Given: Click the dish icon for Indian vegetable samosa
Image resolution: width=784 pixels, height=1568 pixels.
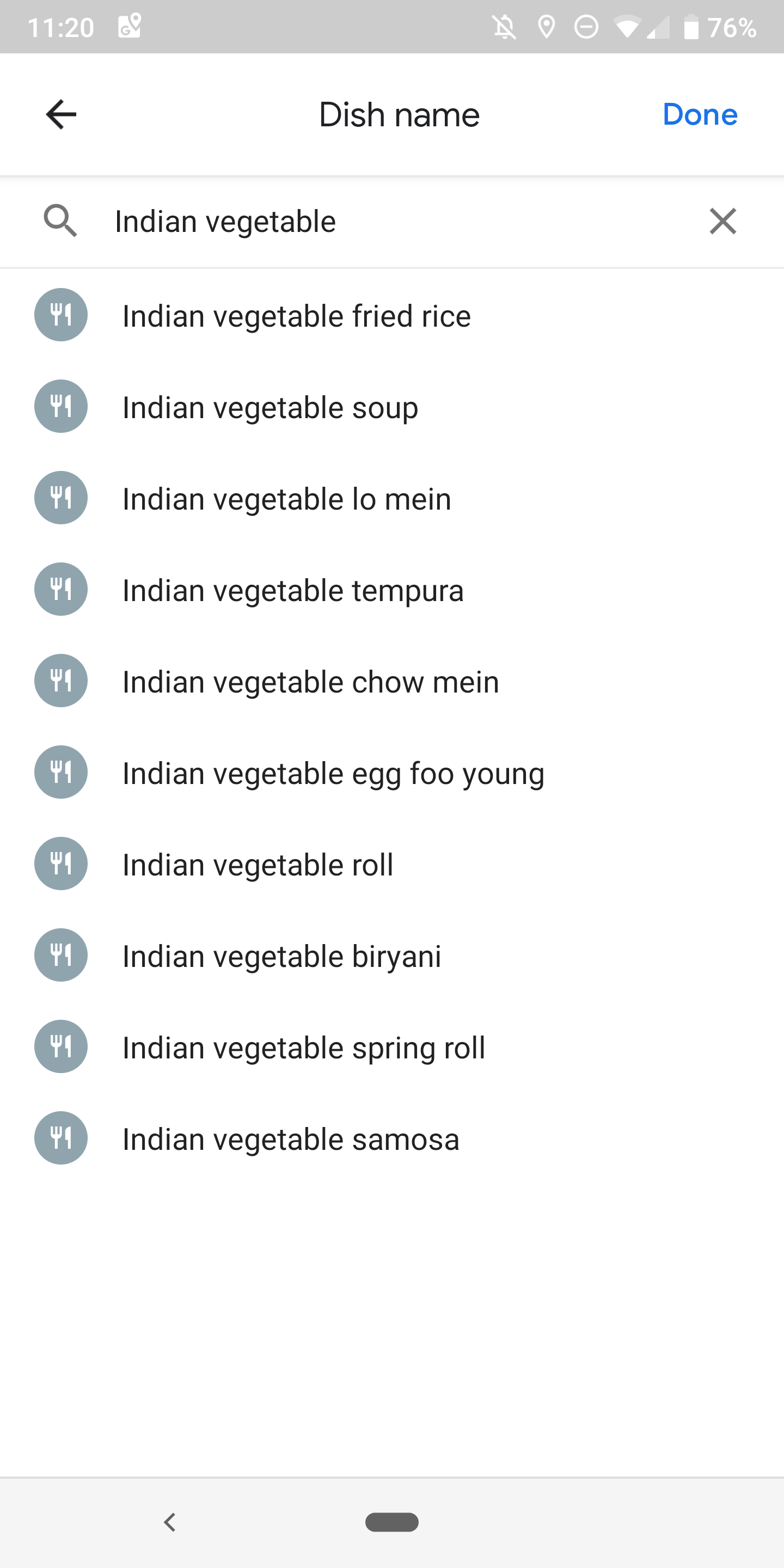Looking at the screenshot, I should tap(61, 1138).
